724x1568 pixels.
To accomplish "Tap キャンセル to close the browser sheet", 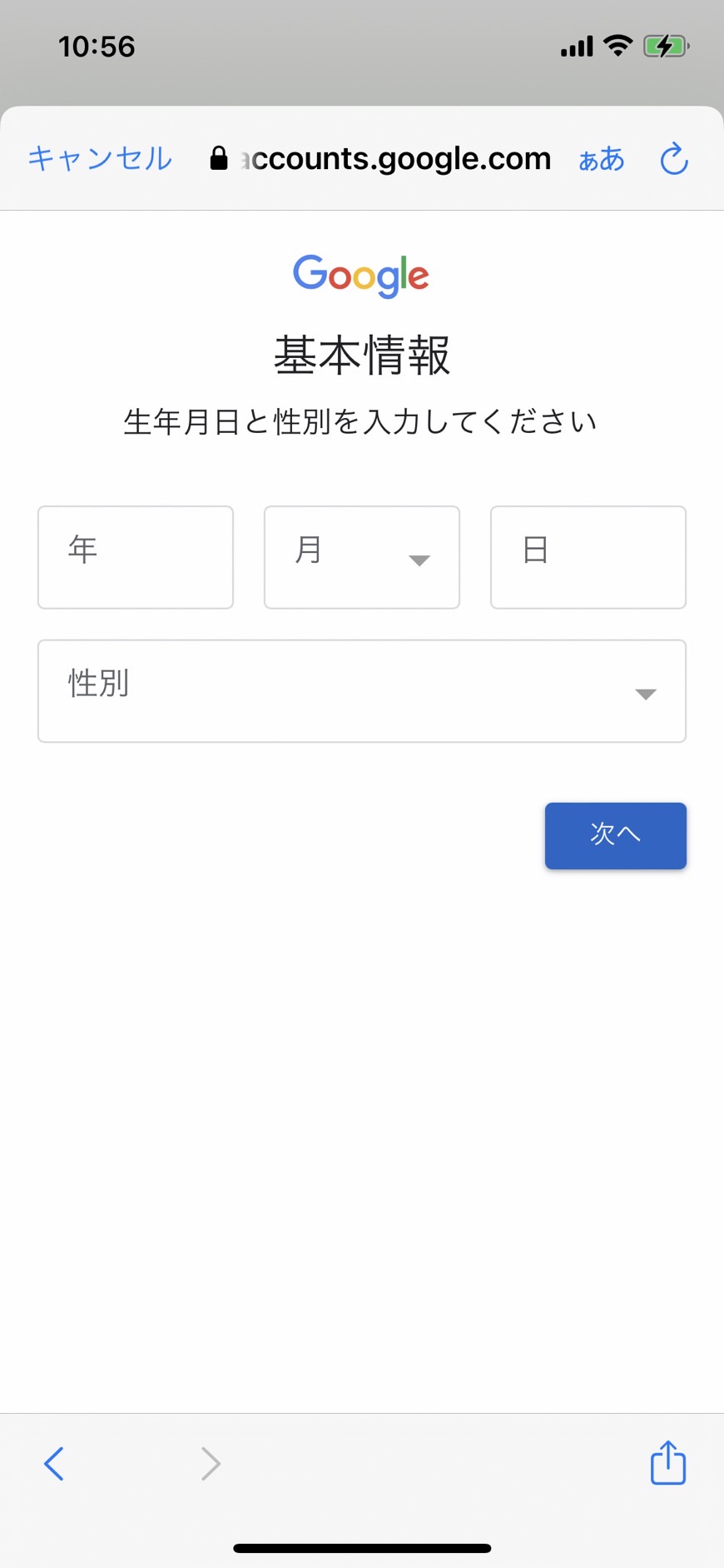I will pos(100,158).
